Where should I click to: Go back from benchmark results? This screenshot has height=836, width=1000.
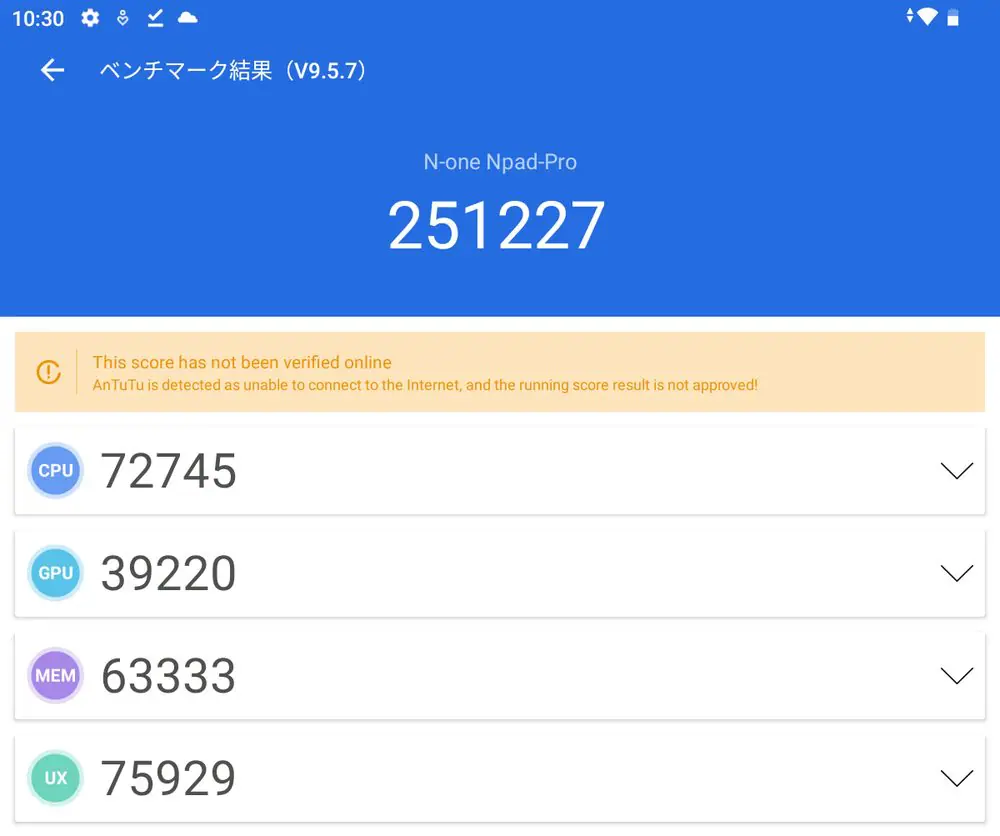pos(52,70)
